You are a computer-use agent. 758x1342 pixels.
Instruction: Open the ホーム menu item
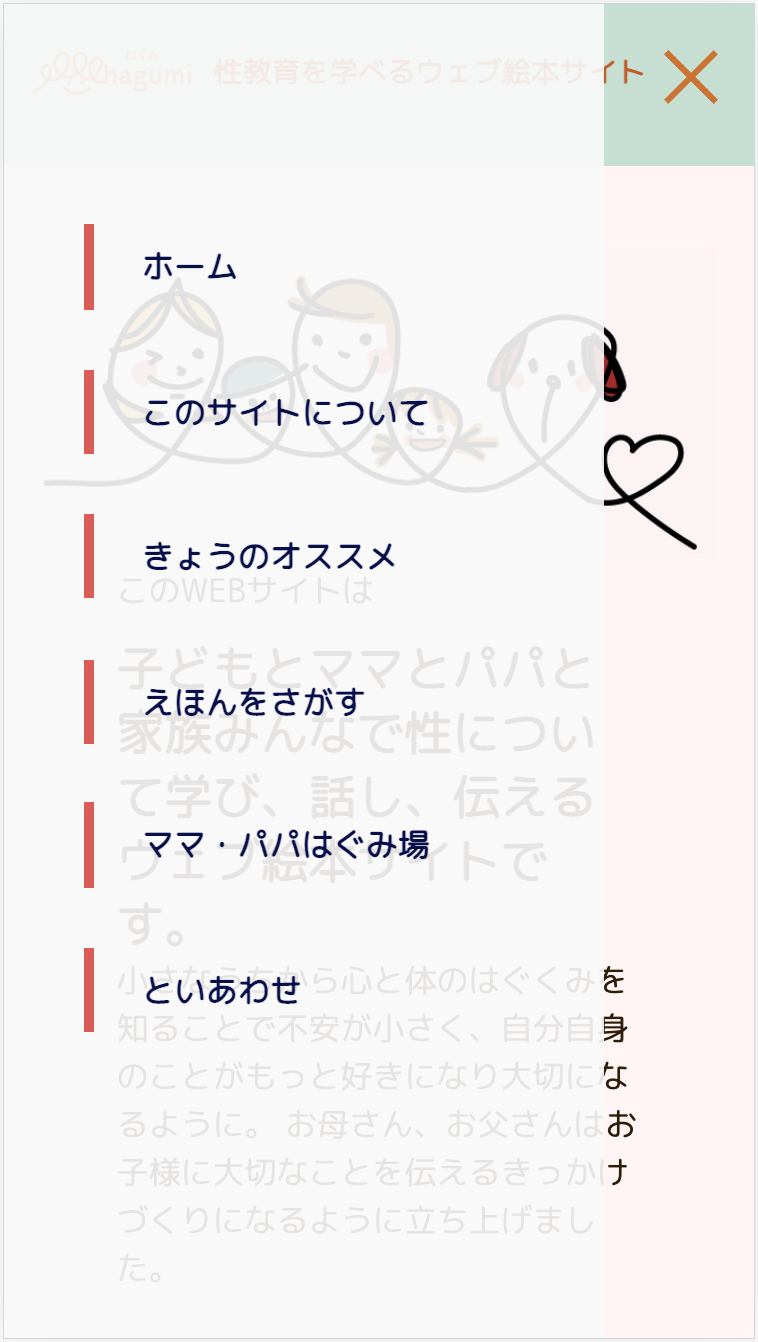(190, 267)
